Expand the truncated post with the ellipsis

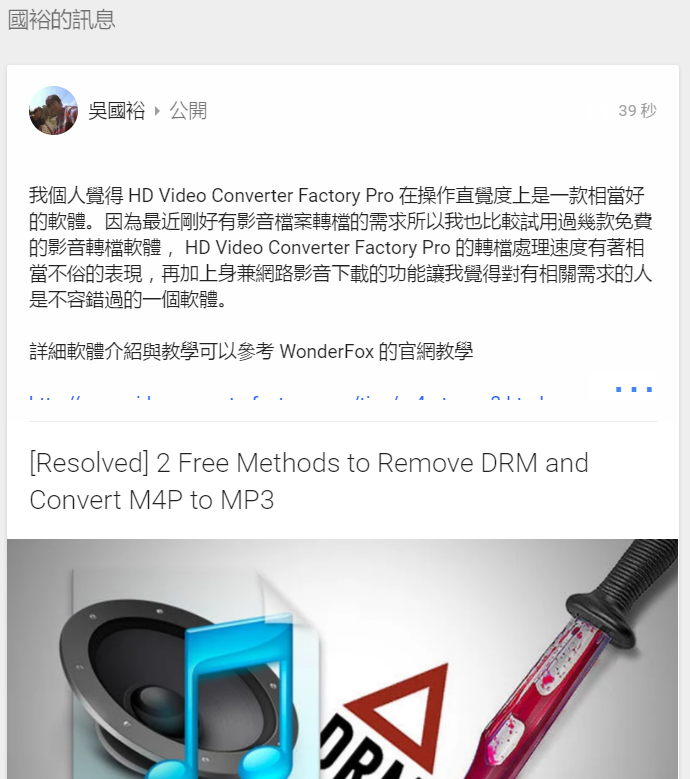tap(634, 389)
